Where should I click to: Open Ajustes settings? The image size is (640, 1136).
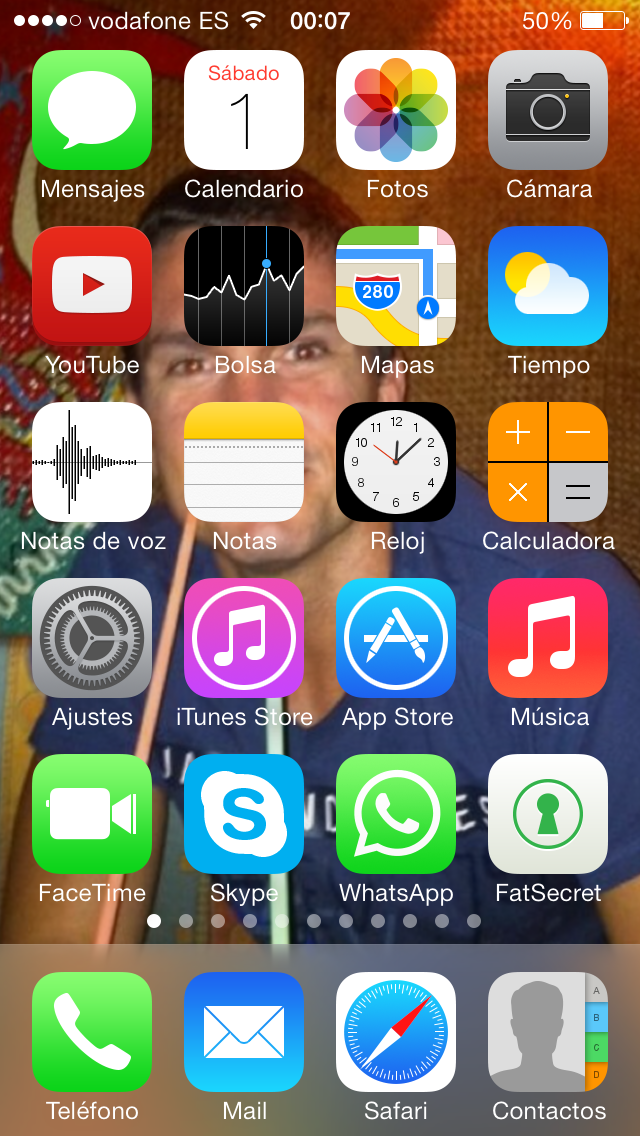[92, 638]
